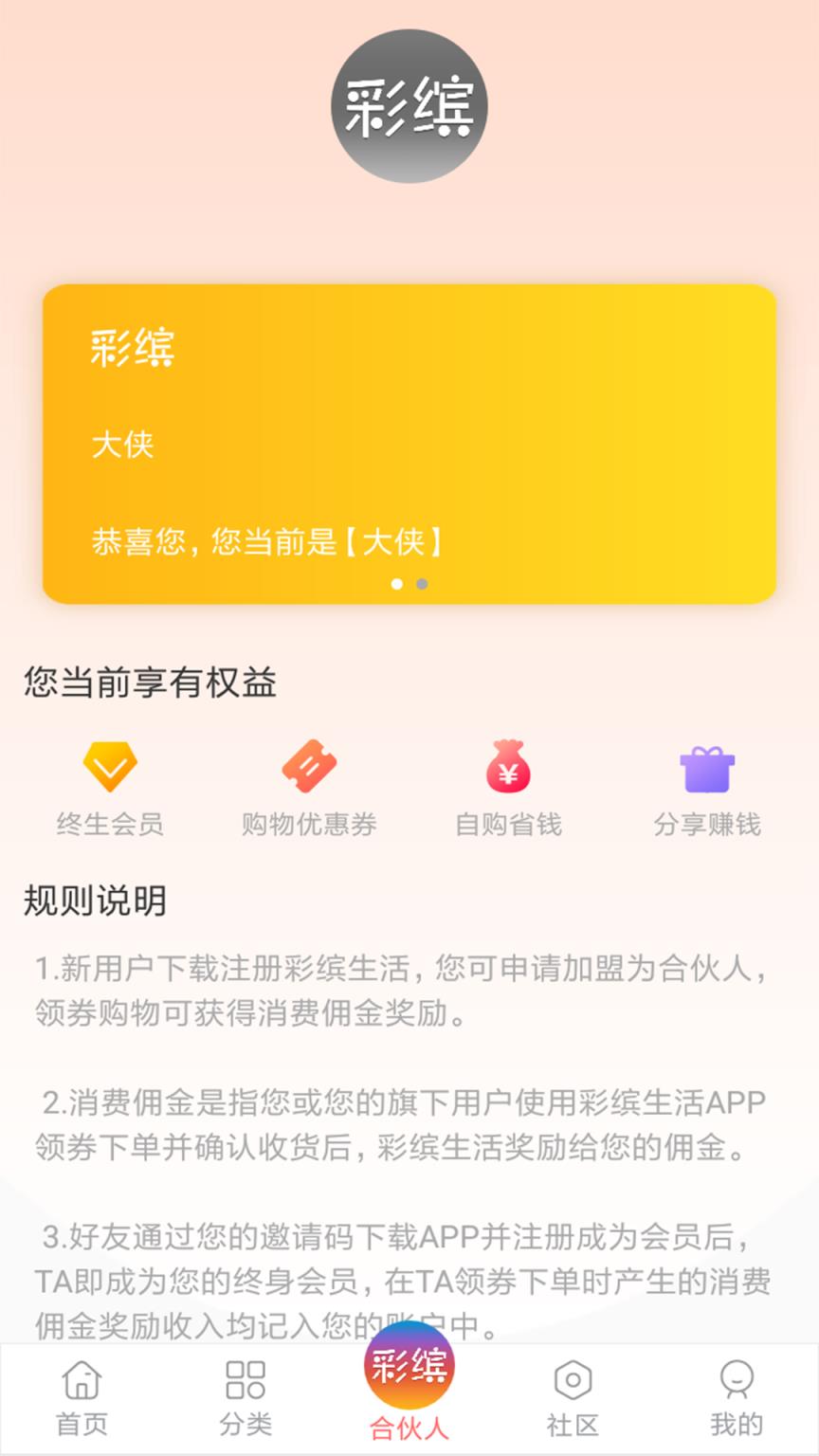This screenshot has width=819, height=1456.
Task: Tap the circular 彩缤 logo at top
Action: (409, 107)
